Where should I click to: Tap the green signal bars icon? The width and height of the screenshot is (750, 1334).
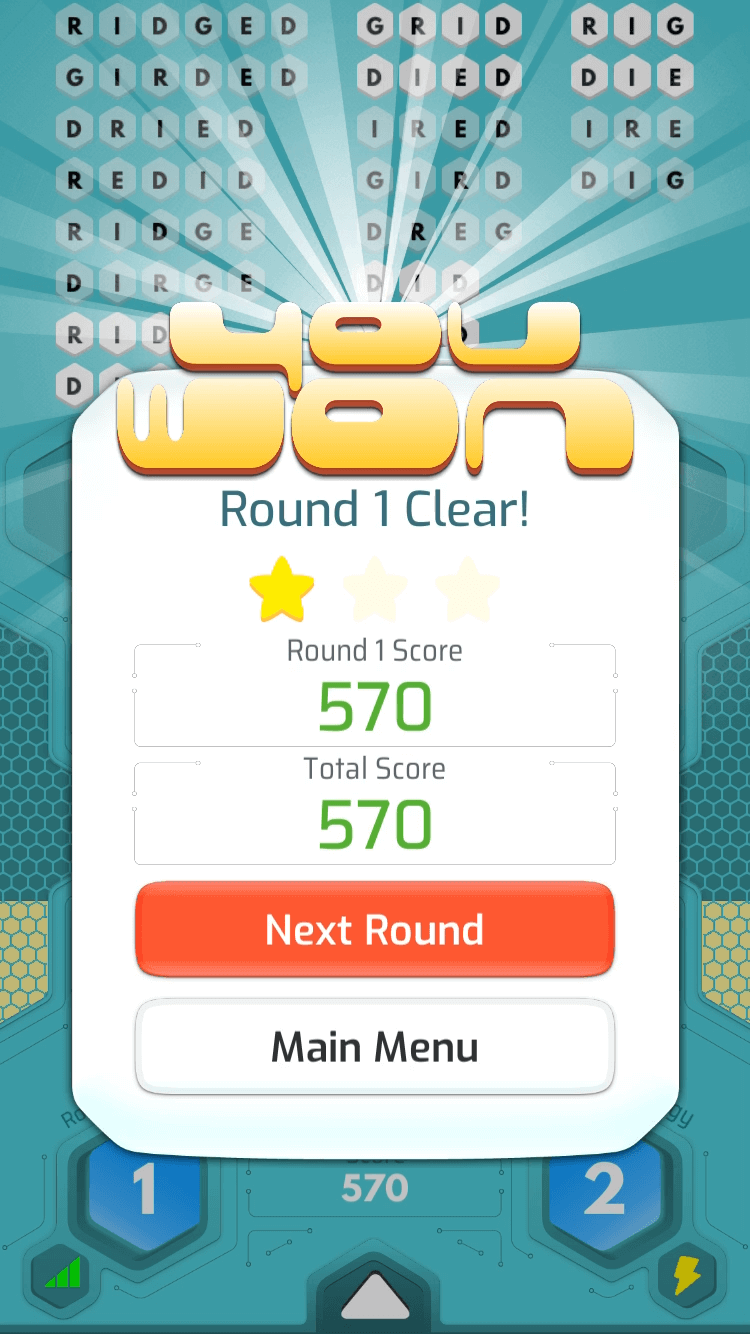(x=62, y=1276)
